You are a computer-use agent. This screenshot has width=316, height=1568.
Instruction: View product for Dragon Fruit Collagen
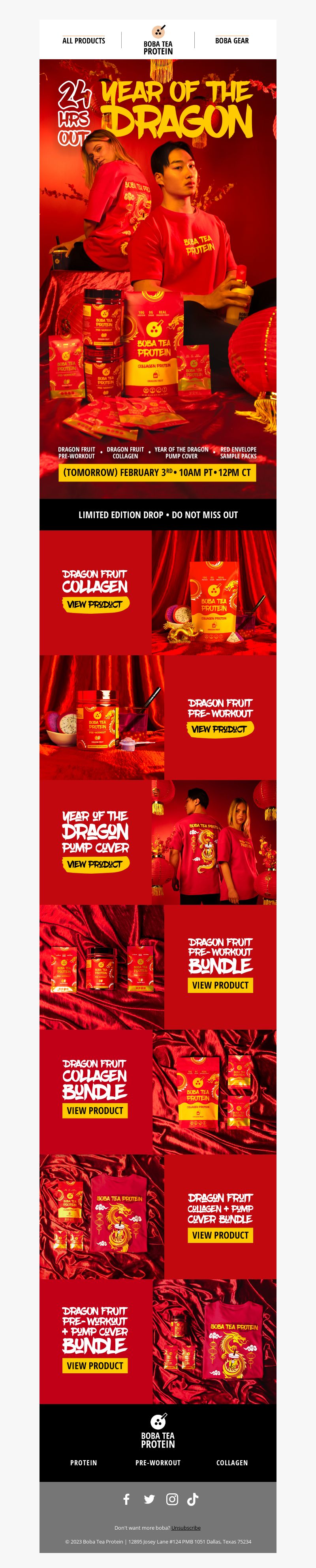coord(95,604)
